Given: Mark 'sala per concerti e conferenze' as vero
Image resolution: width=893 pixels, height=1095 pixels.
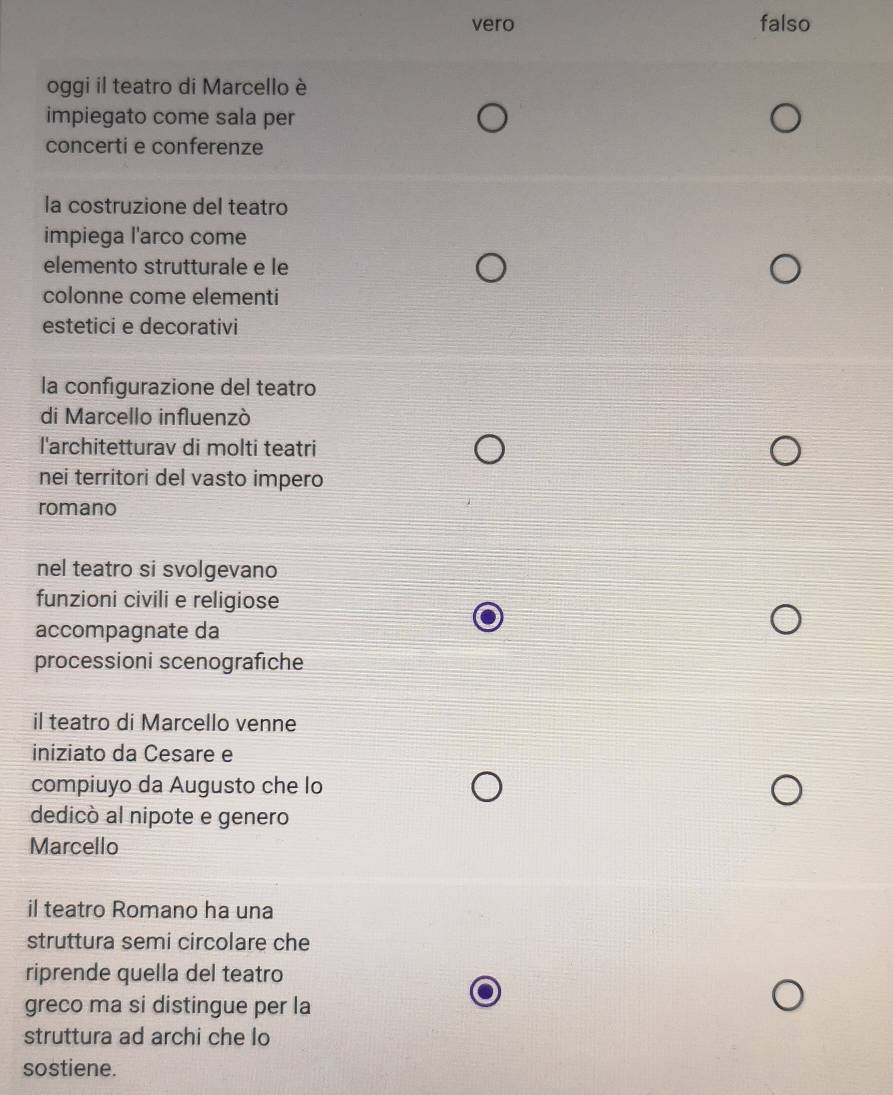Looking at the screenshot, I should coord(491,121).
